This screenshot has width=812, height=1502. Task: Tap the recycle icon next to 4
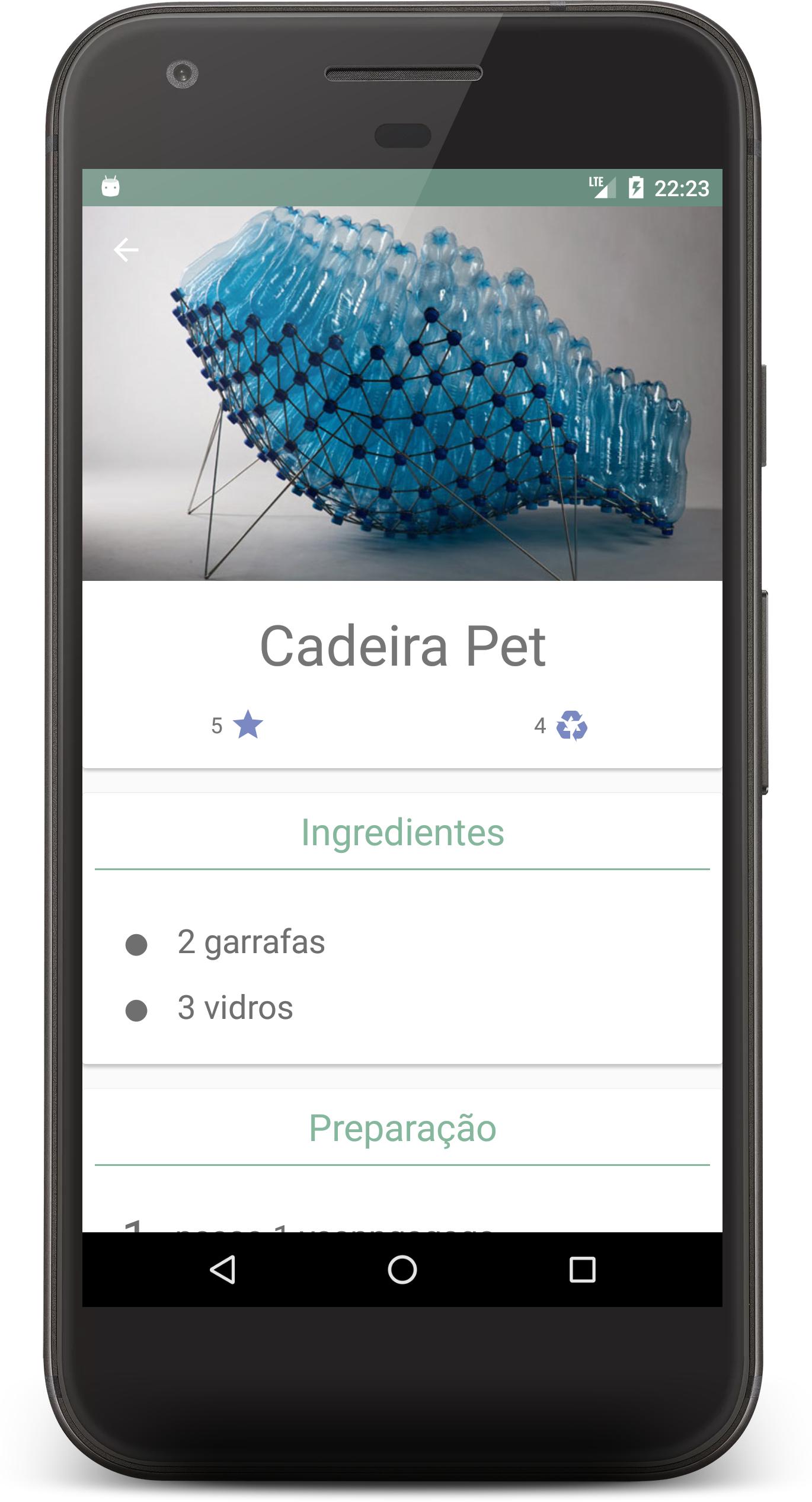(571, 726)
